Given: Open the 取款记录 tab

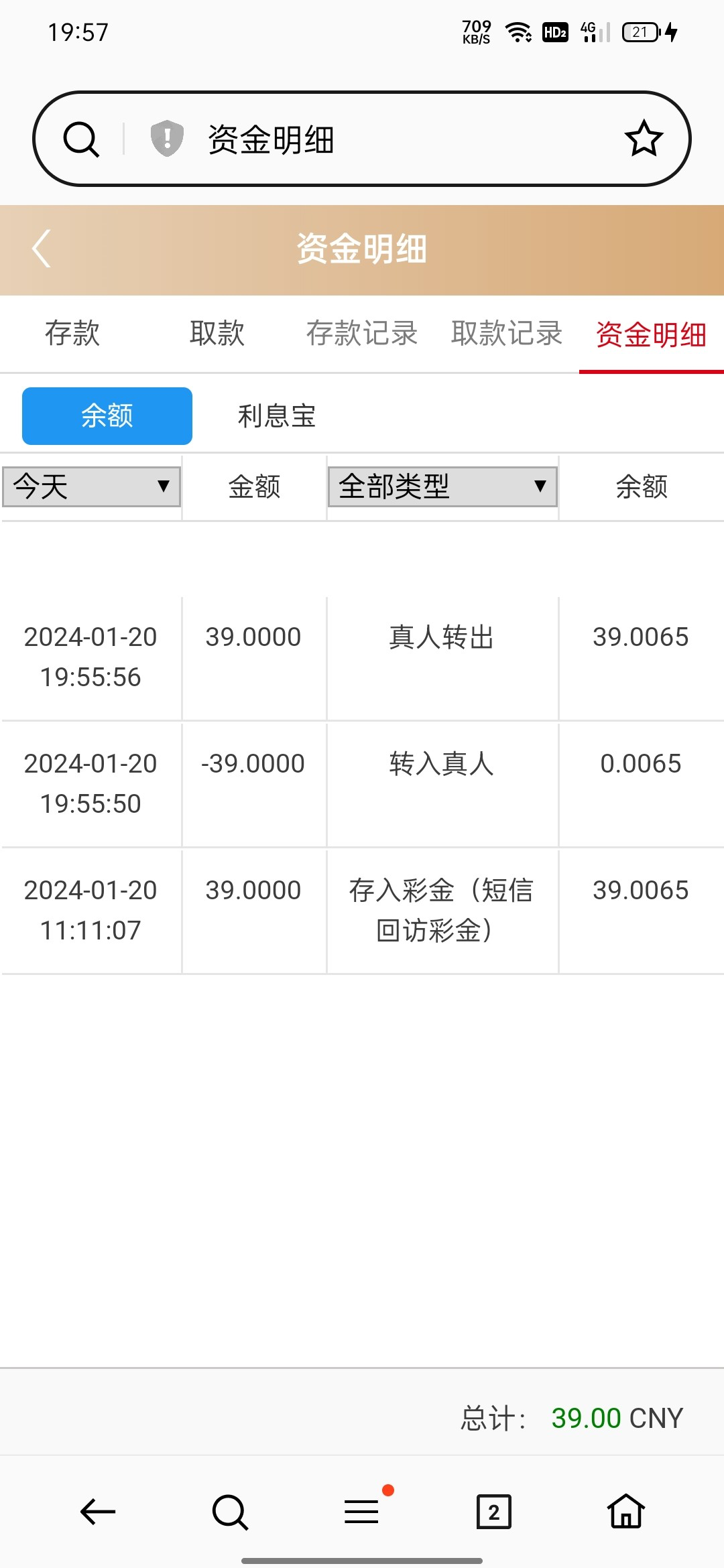Looking at the screenshot, I should click(x=507, y=334).
